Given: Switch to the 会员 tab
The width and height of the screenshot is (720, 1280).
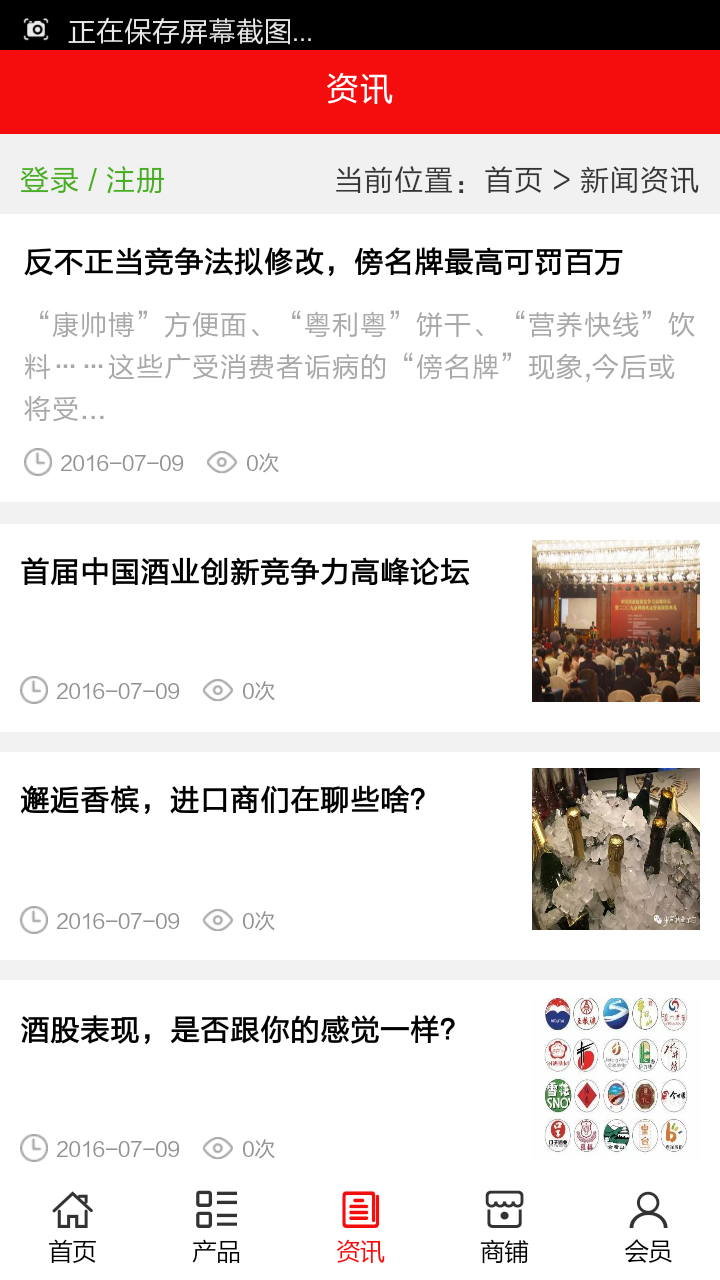Looking at the screenshot, I should click(x=648, y=1226).
